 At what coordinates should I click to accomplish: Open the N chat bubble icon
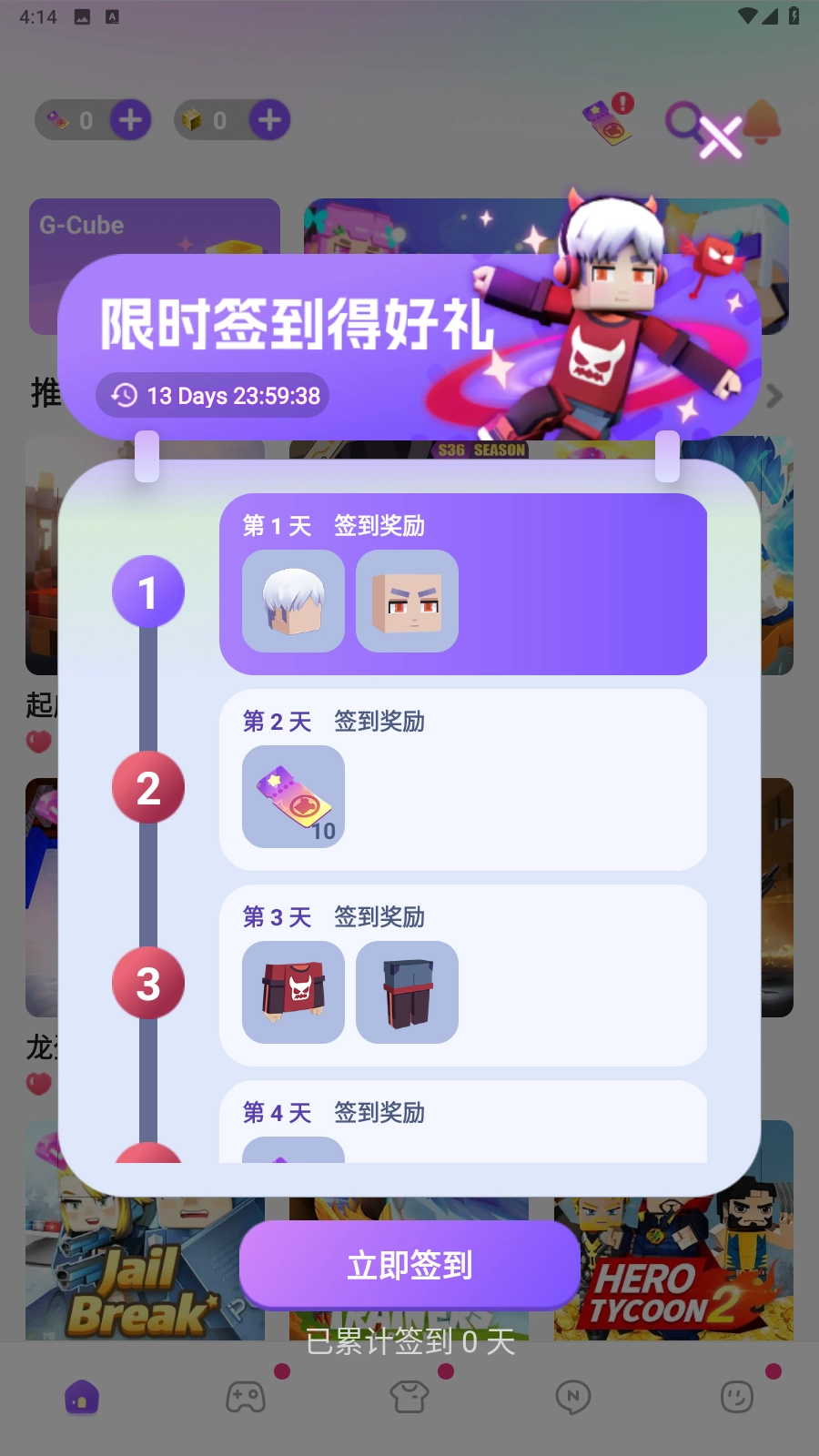pyautogui.click(x=572, y=1397)
